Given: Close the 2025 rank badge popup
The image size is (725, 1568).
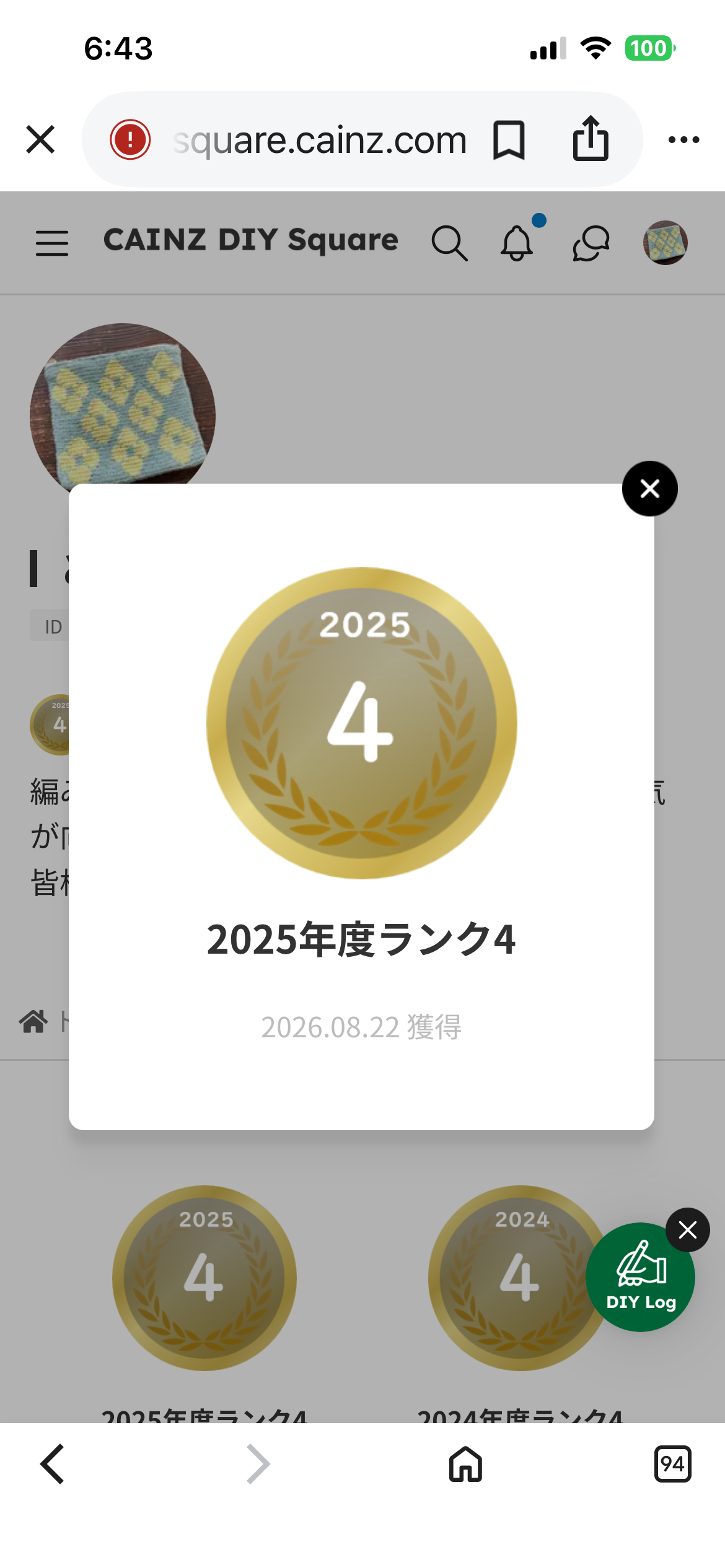Looking at the screenshot, I should tap(649, 489).
